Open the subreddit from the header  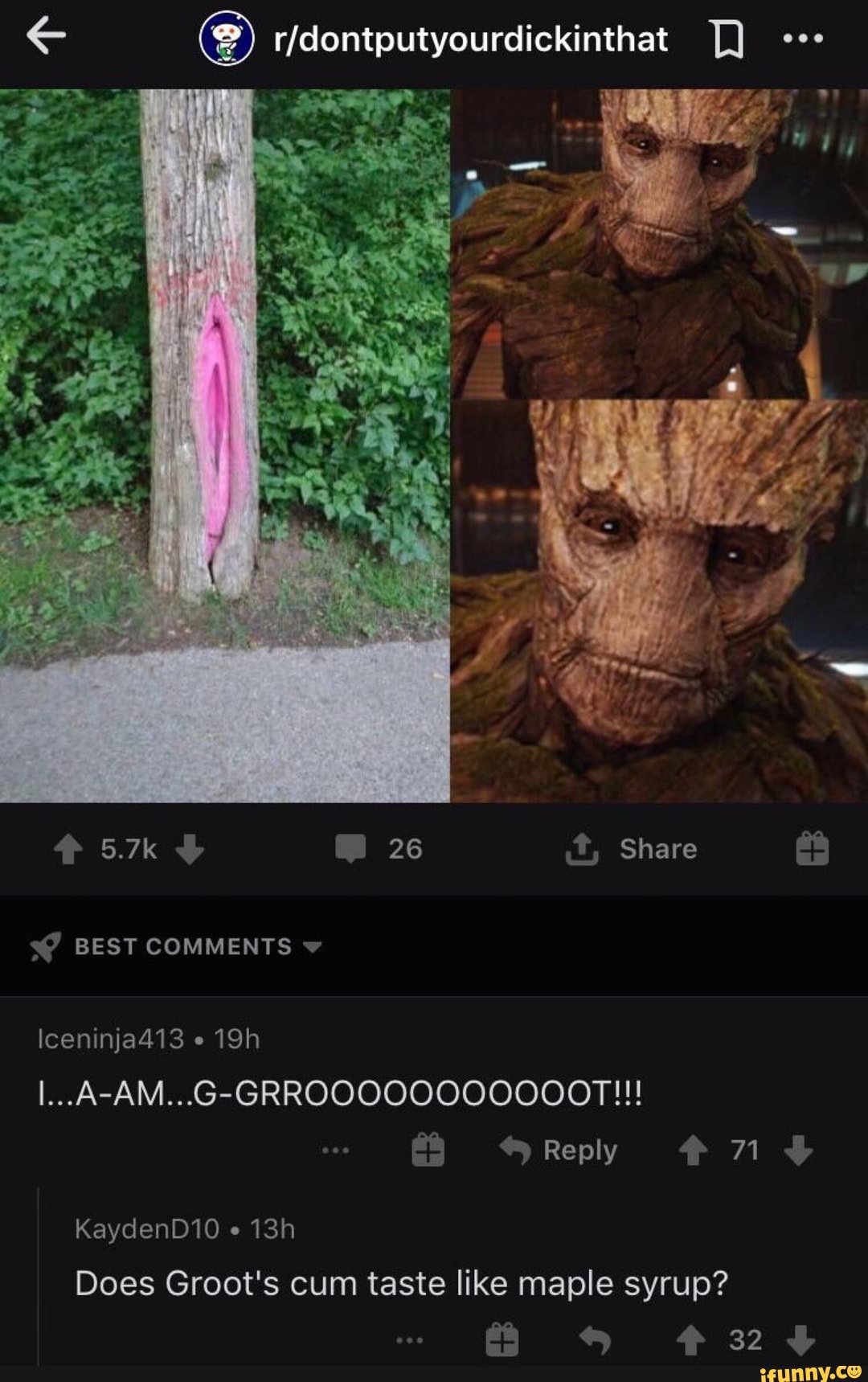click(469, 39)
